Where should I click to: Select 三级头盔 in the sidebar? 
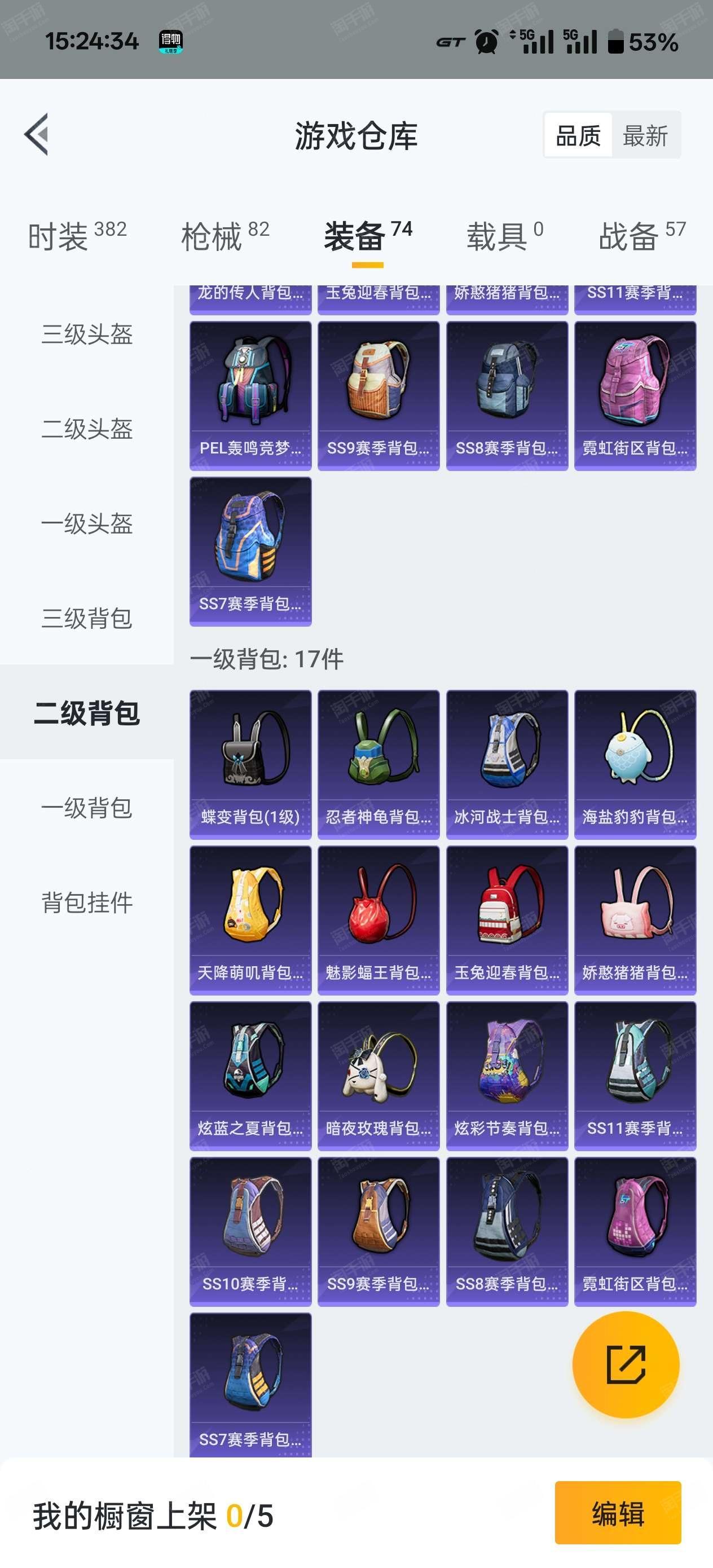[x=87, y=334]
